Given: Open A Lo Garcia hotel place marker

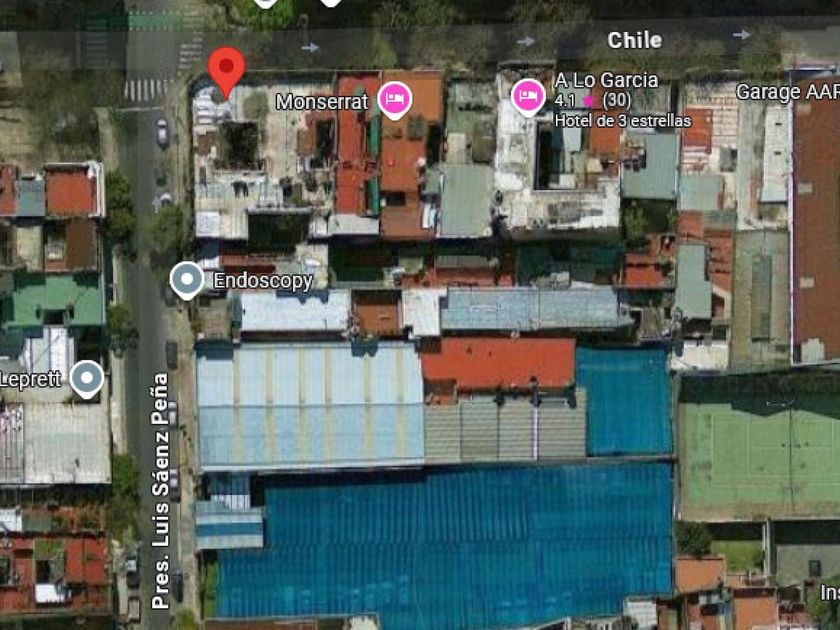Looking at the screenshot, I should click(x=528, y=96).
